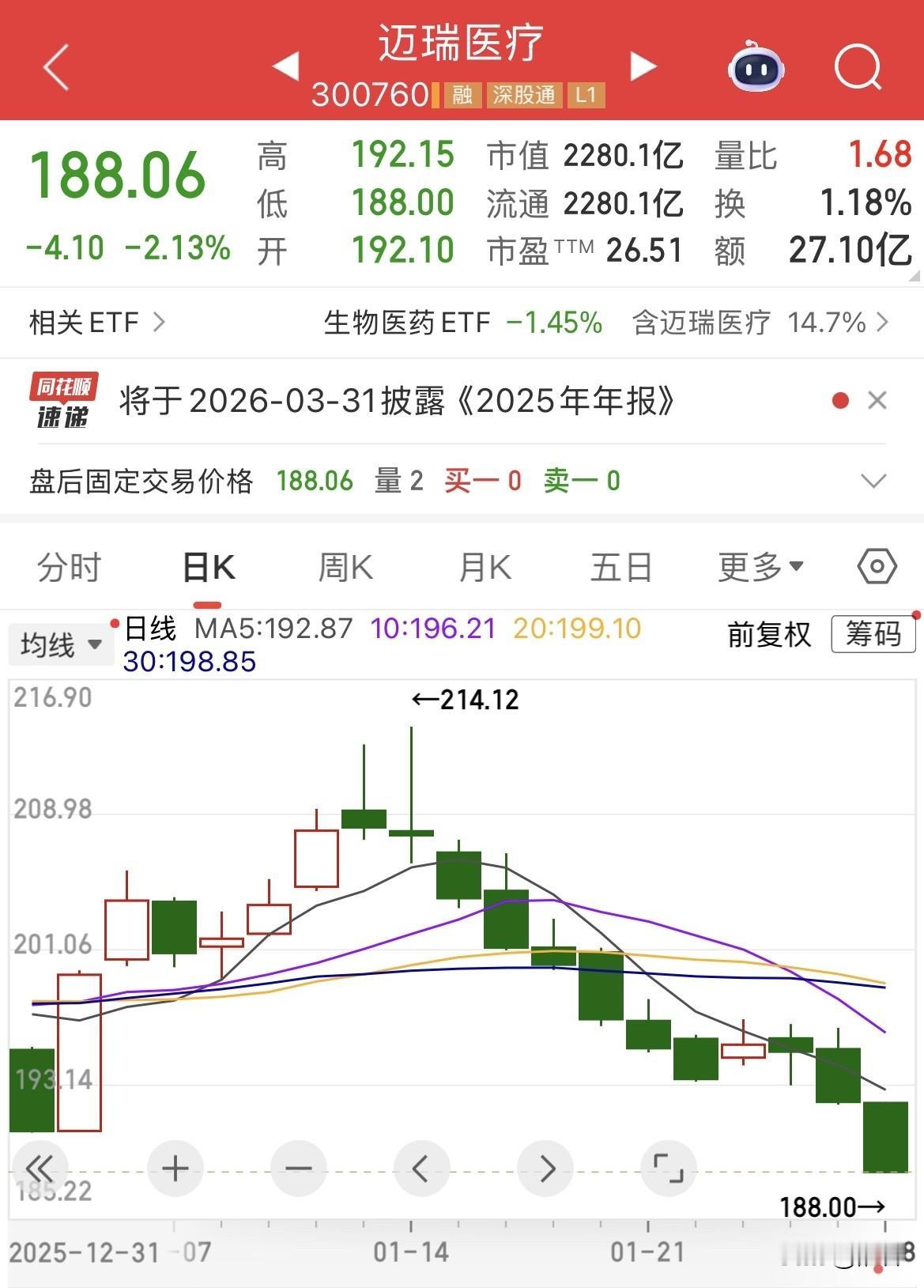The height and width of the screenshot is (1288, 924).
Task: Switch to the previous stock
Action: (x=286, y=66)
